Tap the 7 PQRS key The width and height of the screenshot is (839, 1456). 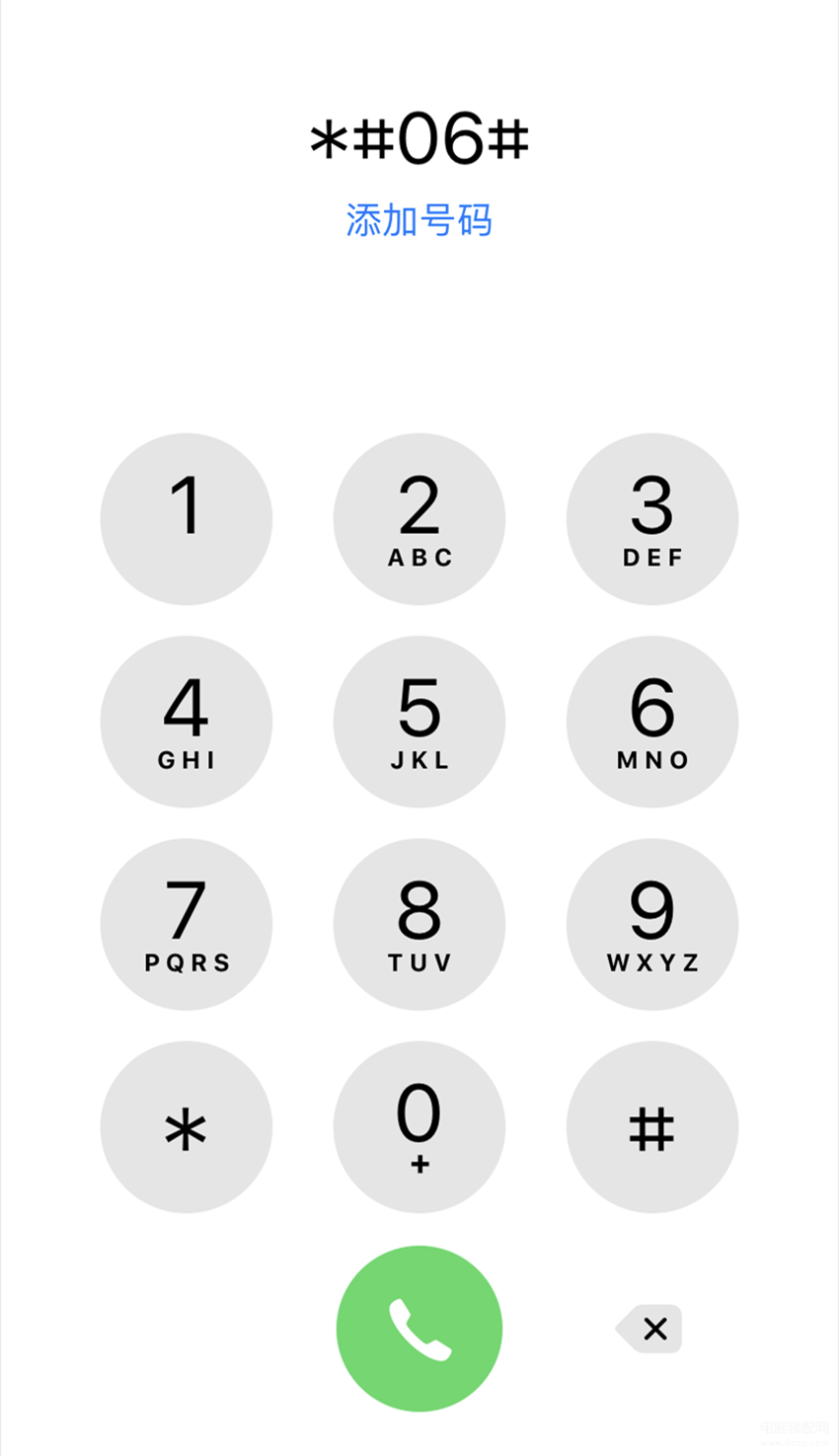click(x=187, y=925)
